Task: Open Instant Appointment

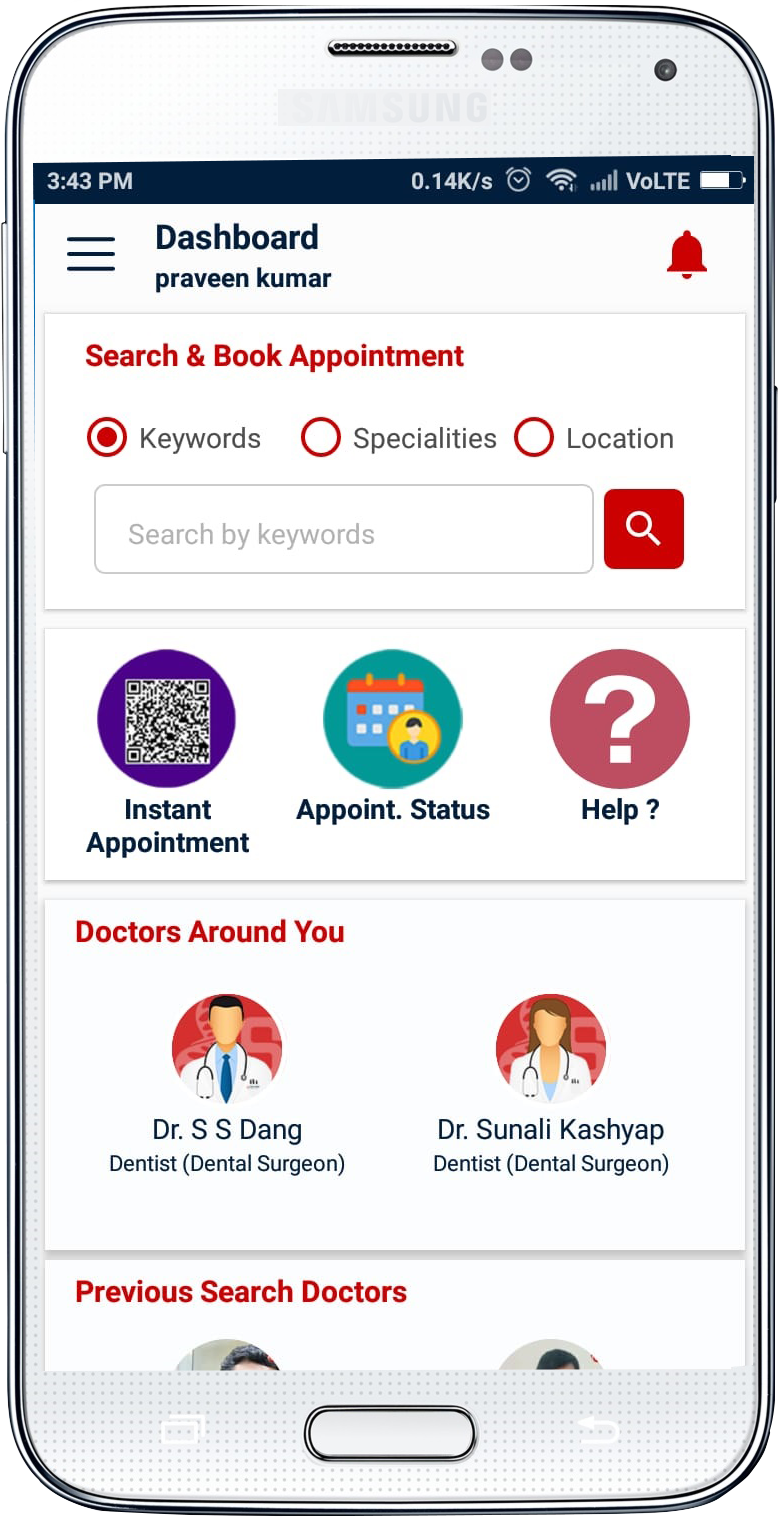Action: (166, 720)
